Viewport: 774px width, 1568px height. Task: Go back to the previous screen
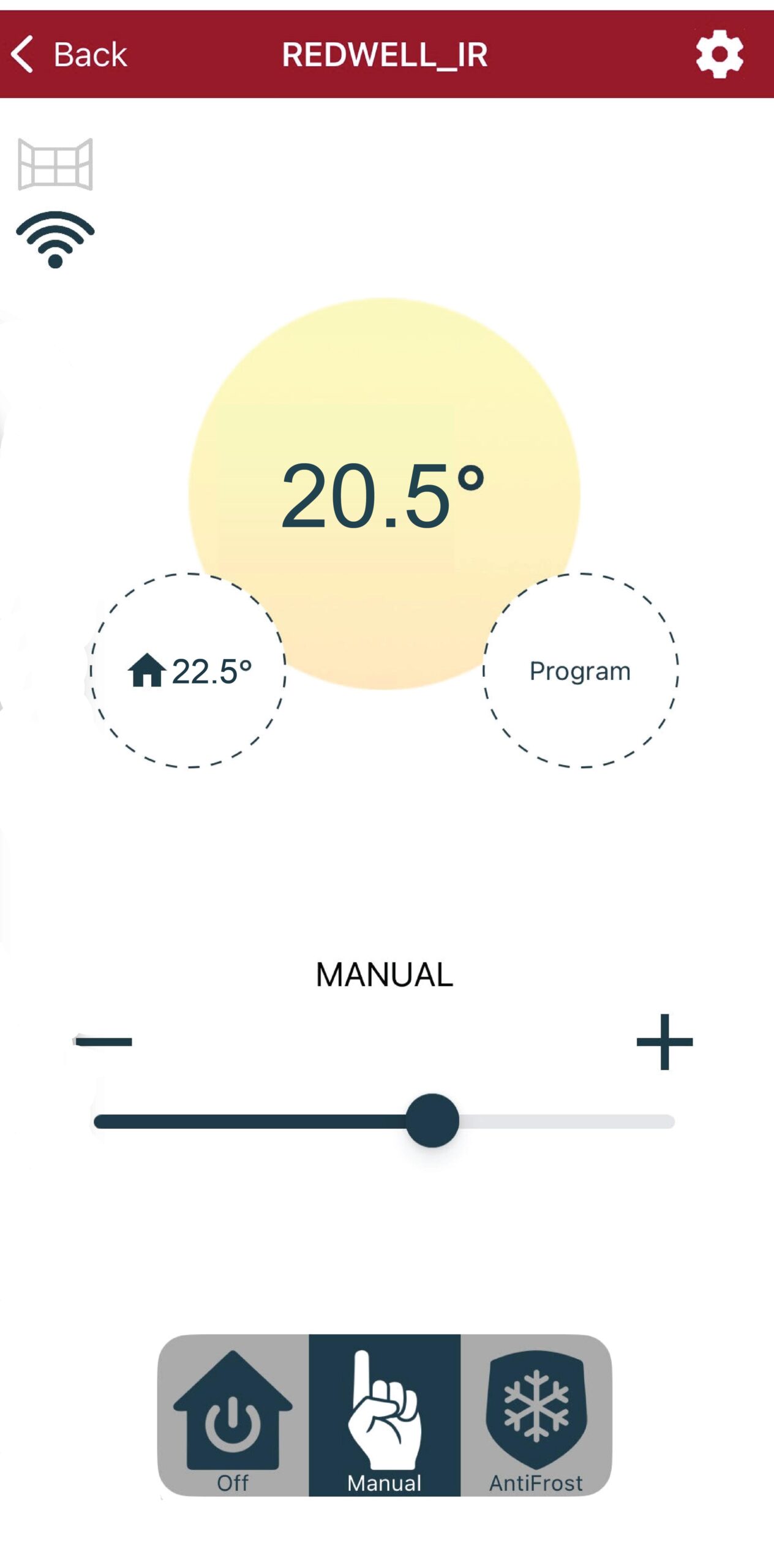point(69,55)
